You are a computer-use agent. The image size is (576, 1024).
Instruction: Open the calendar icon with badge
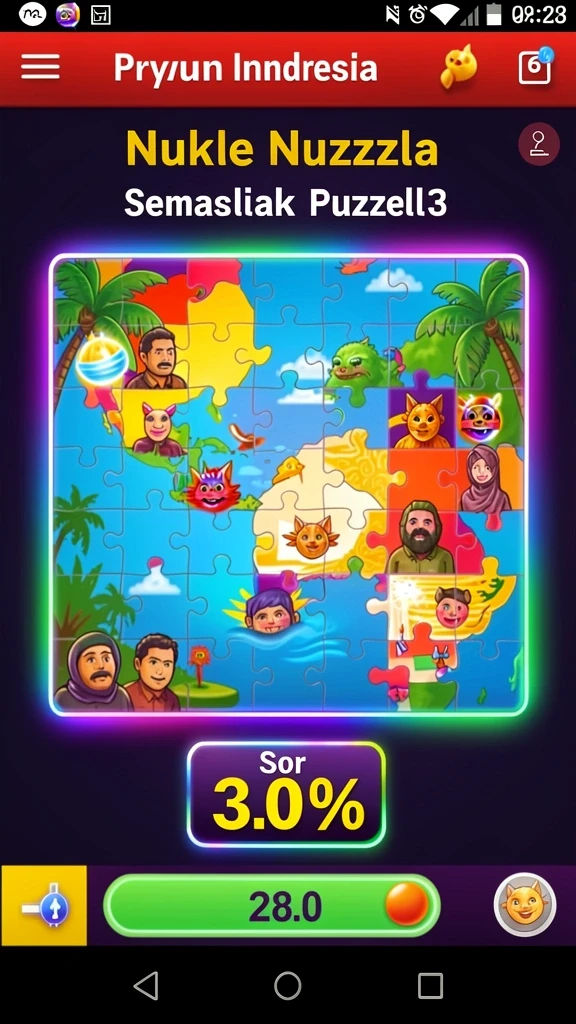[536, 66]
